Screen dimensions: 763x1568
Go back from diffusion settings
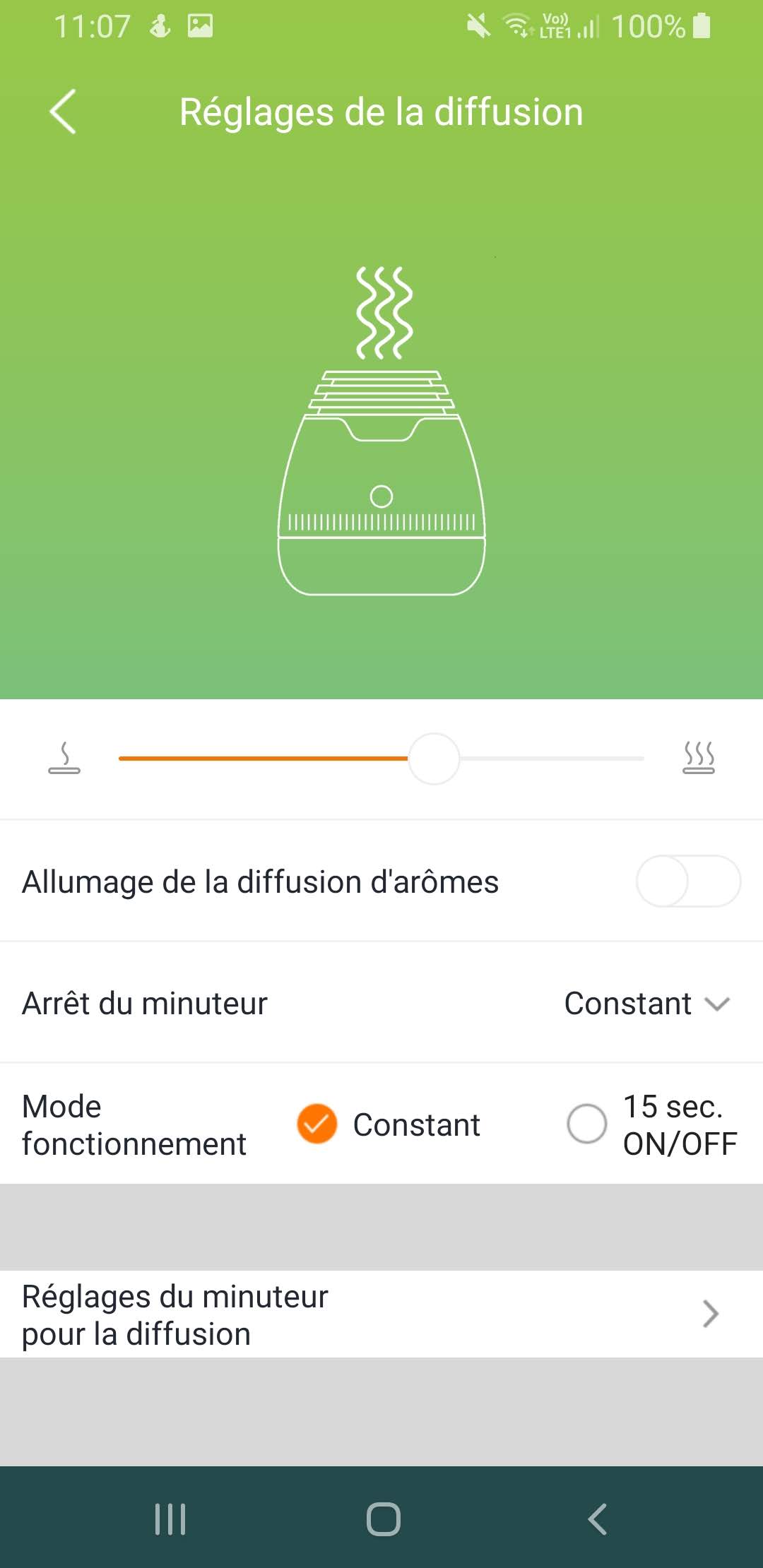tap(63, 112)
